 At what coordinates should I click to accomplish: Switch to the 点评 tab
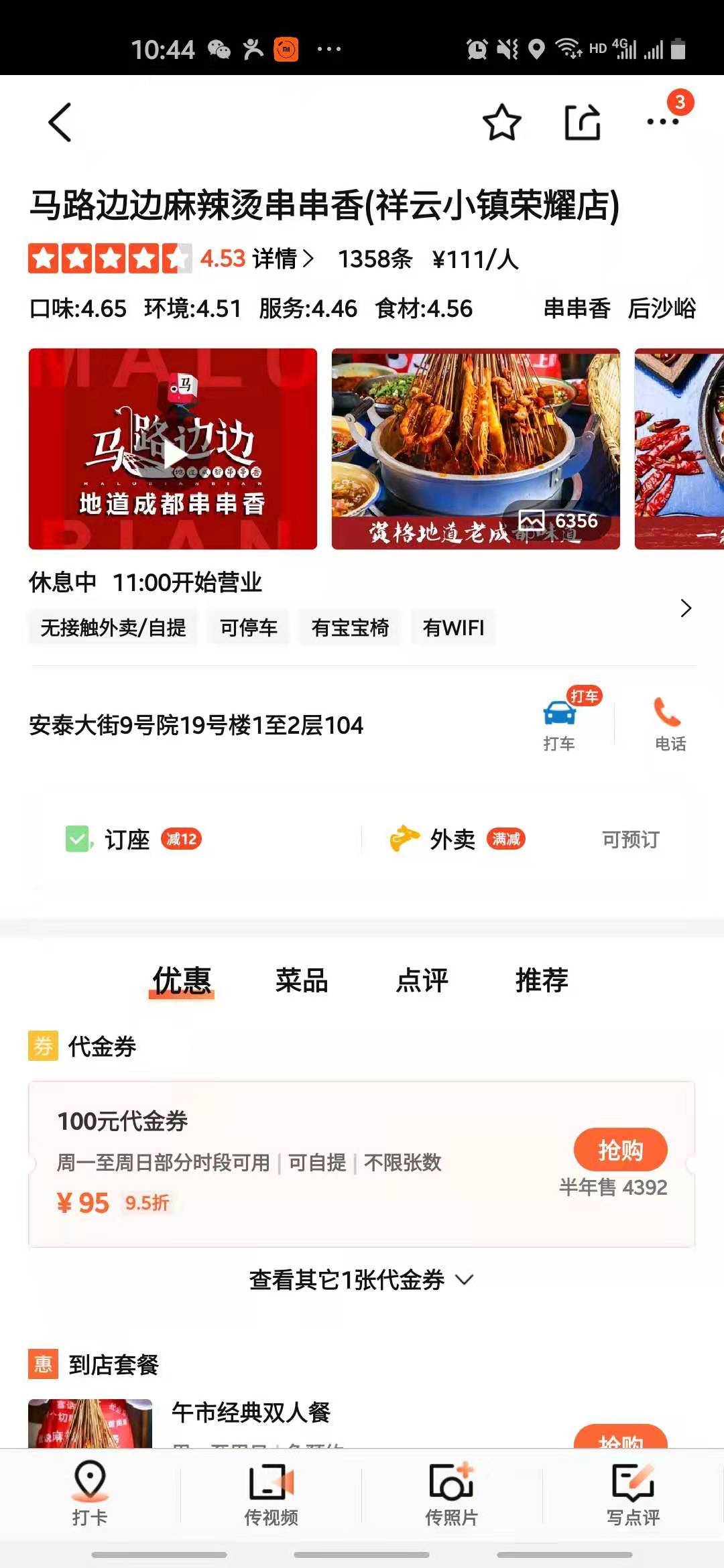[x=422, y=980]
